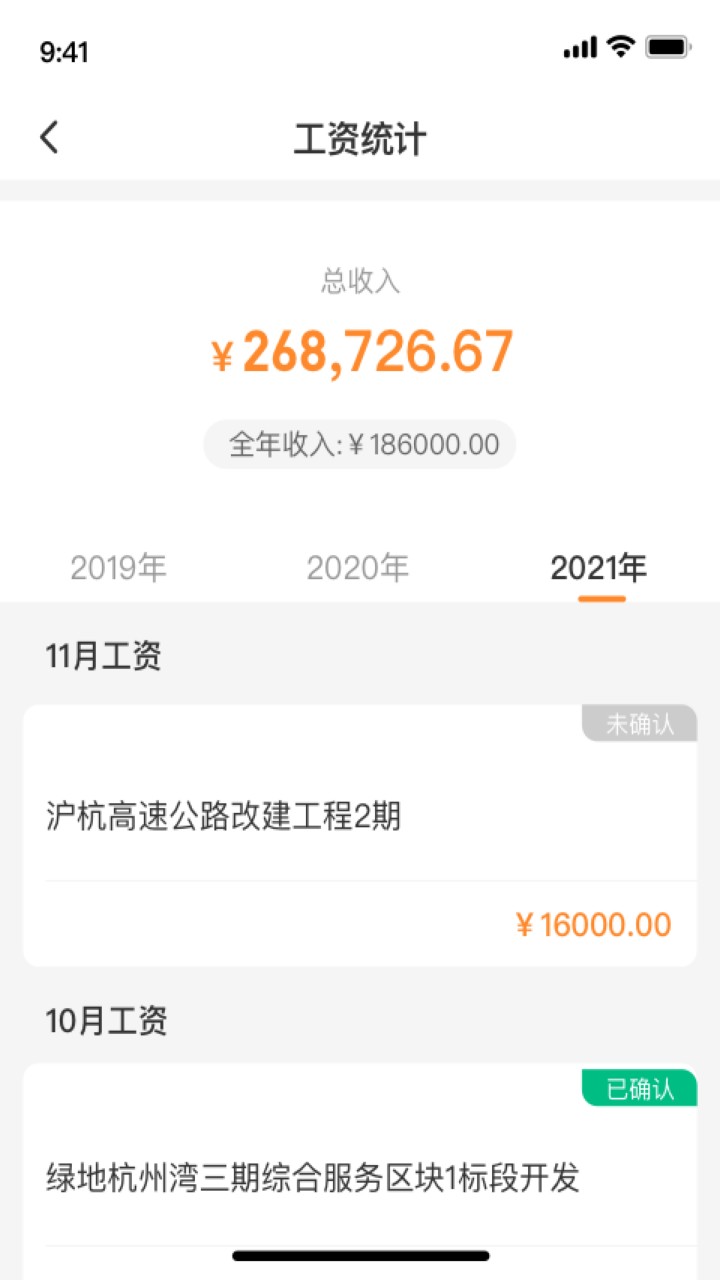Tap the back arrow to leave 工资统计
Image resolution: width=720 pixels, height=1280 pixels.
(47, 136)
